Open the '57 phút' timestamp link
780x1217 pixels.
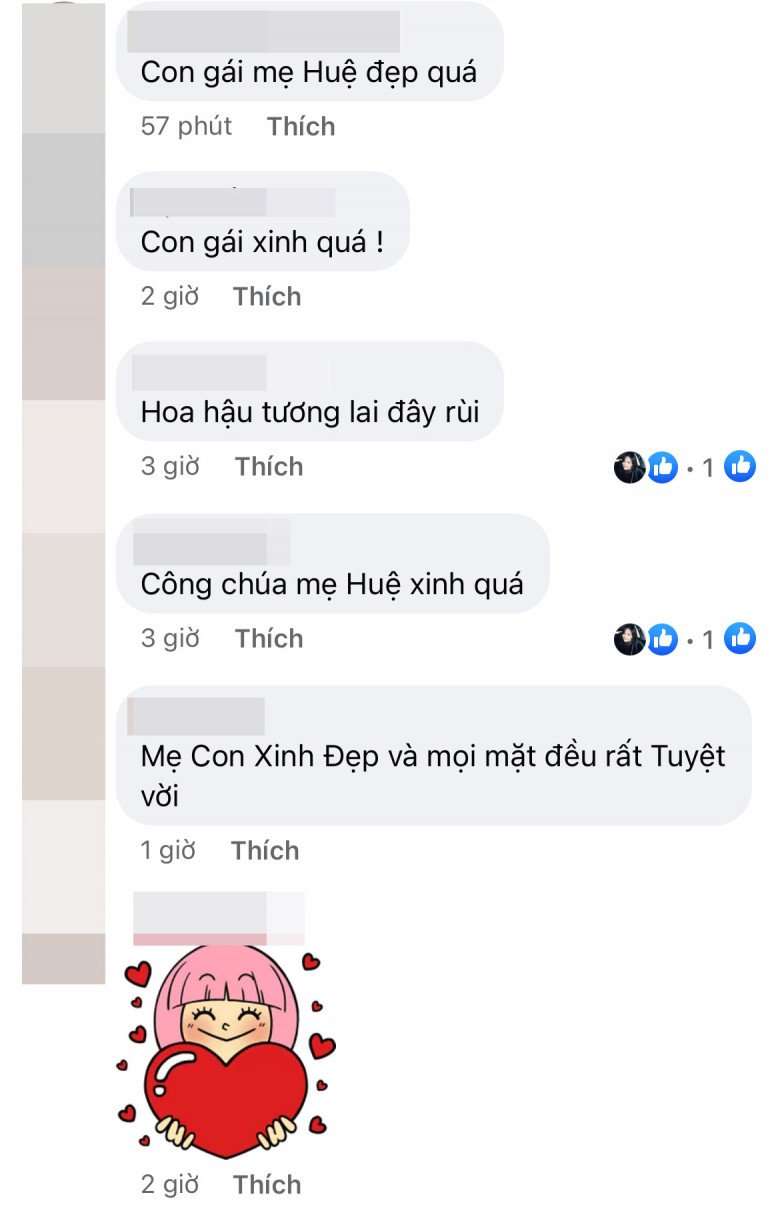pyautogui.click(x=184, y=126)
